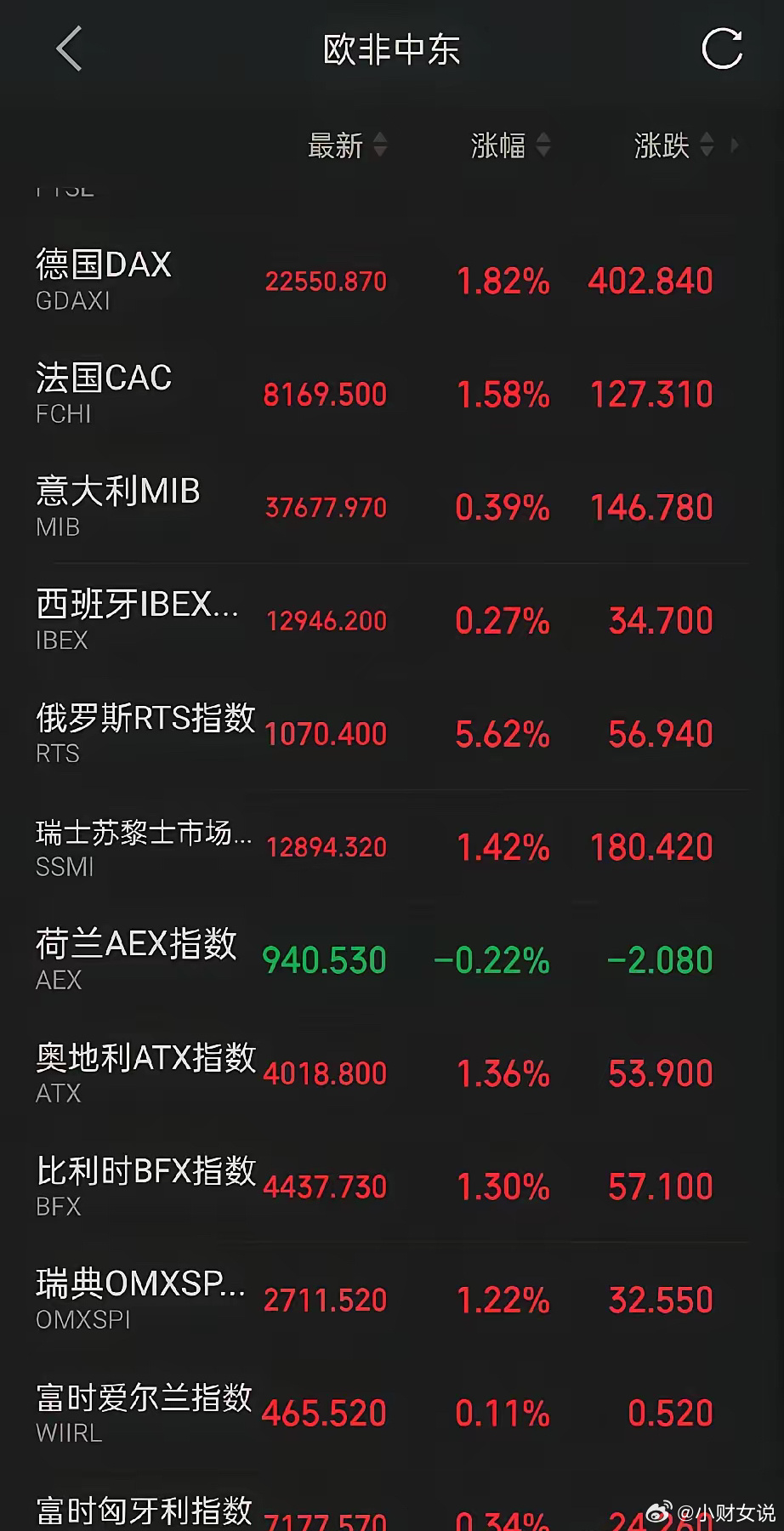Sort list by 涨跌 change
784x1531 pixels.
[x=673, y=145]
